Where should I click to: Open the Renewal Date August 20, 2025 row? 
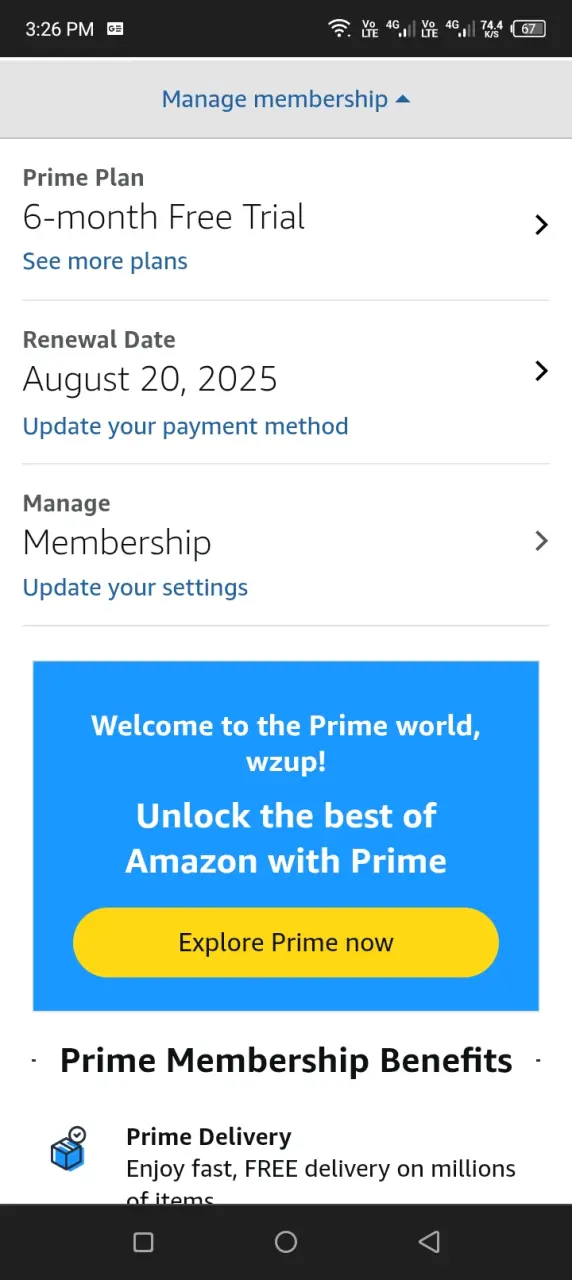pyautogui.click(x=286, y=382)
